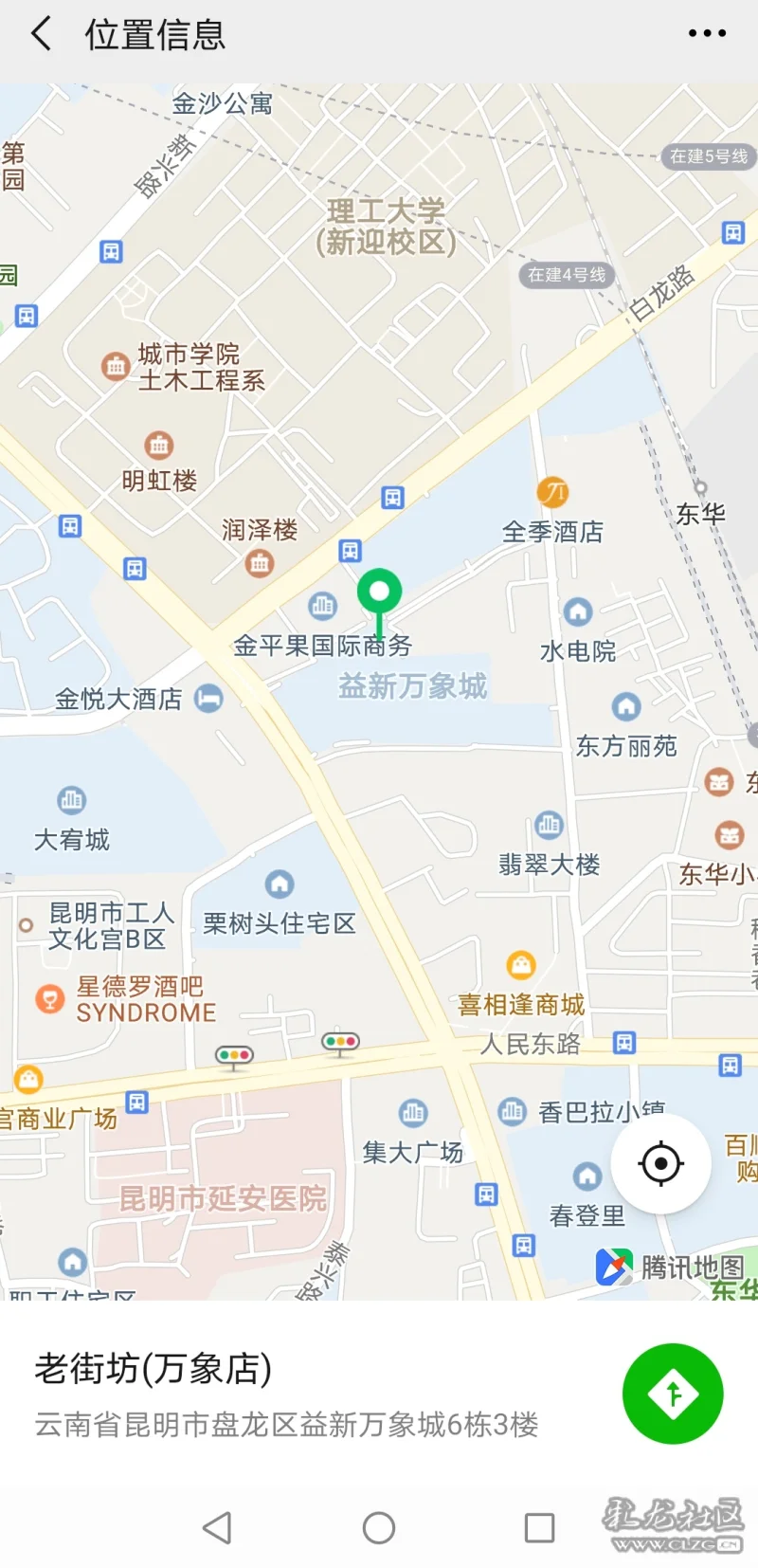
Task: Go back from the 位置信息 page
Action: tap(42, 34)
